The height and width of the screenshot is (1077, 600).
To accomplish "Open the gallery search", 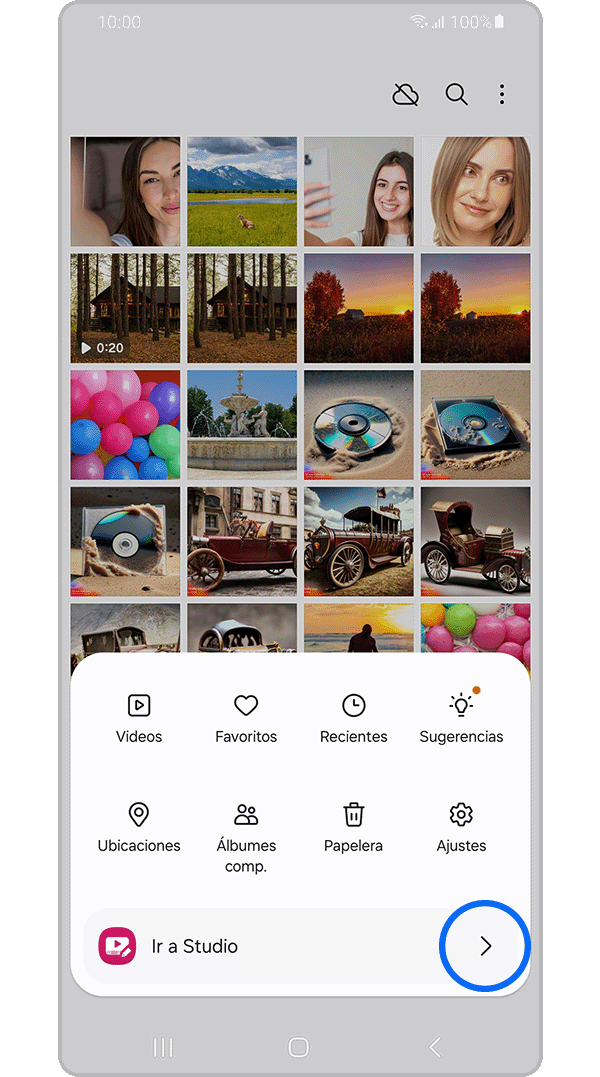I will coord(456,95).
